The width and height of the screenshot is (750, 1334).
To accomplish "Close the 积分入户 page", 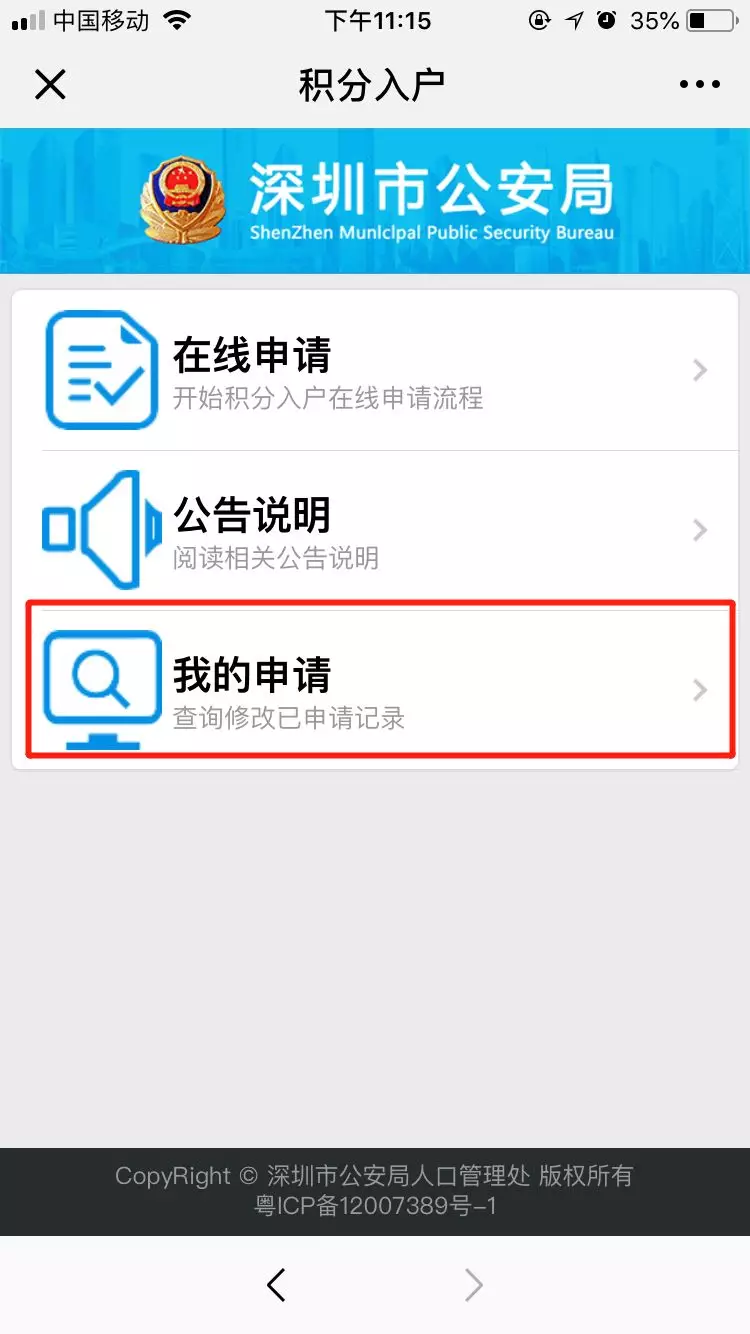I will (x=50, y=85).
